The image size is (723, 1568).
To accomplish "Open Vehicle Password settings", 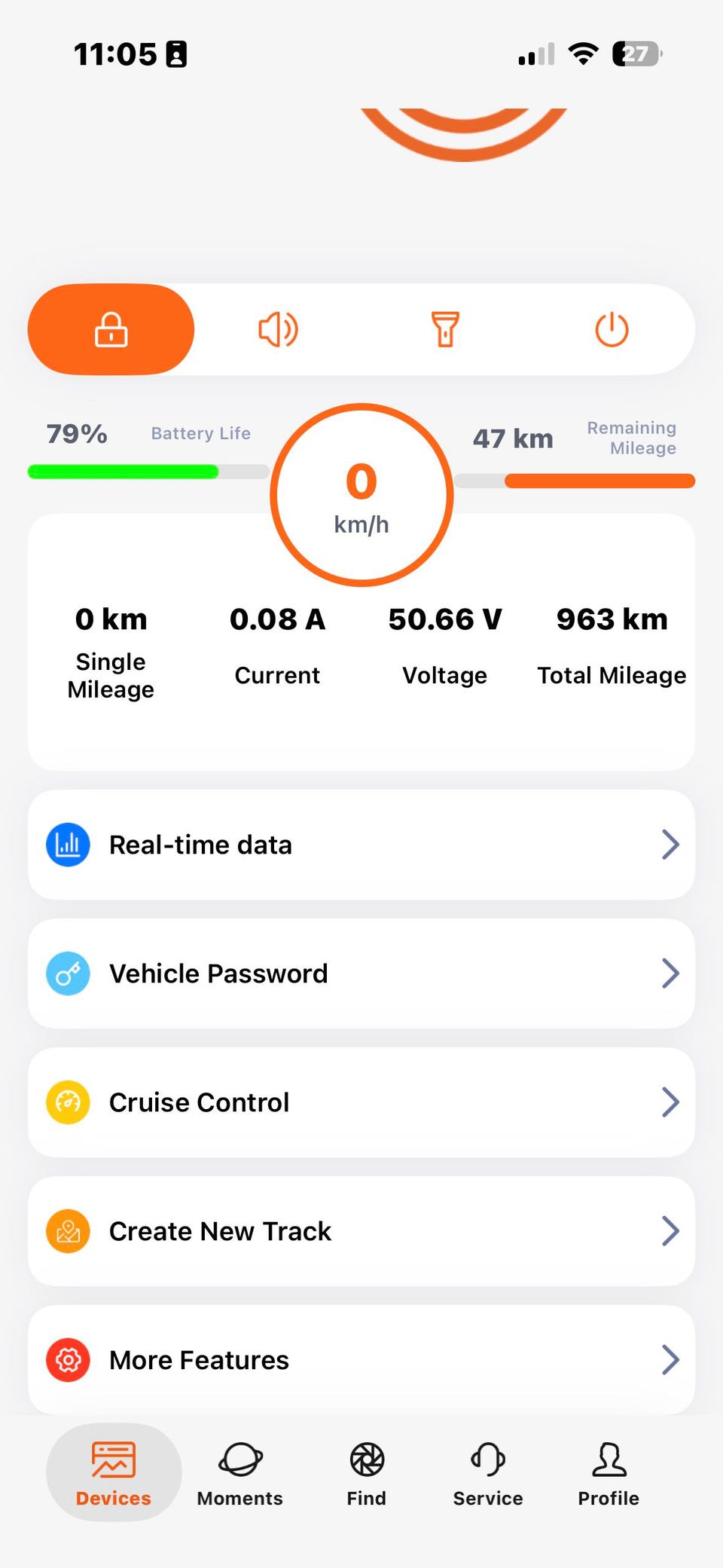I will pyautogui.click(x=361, y=974).
